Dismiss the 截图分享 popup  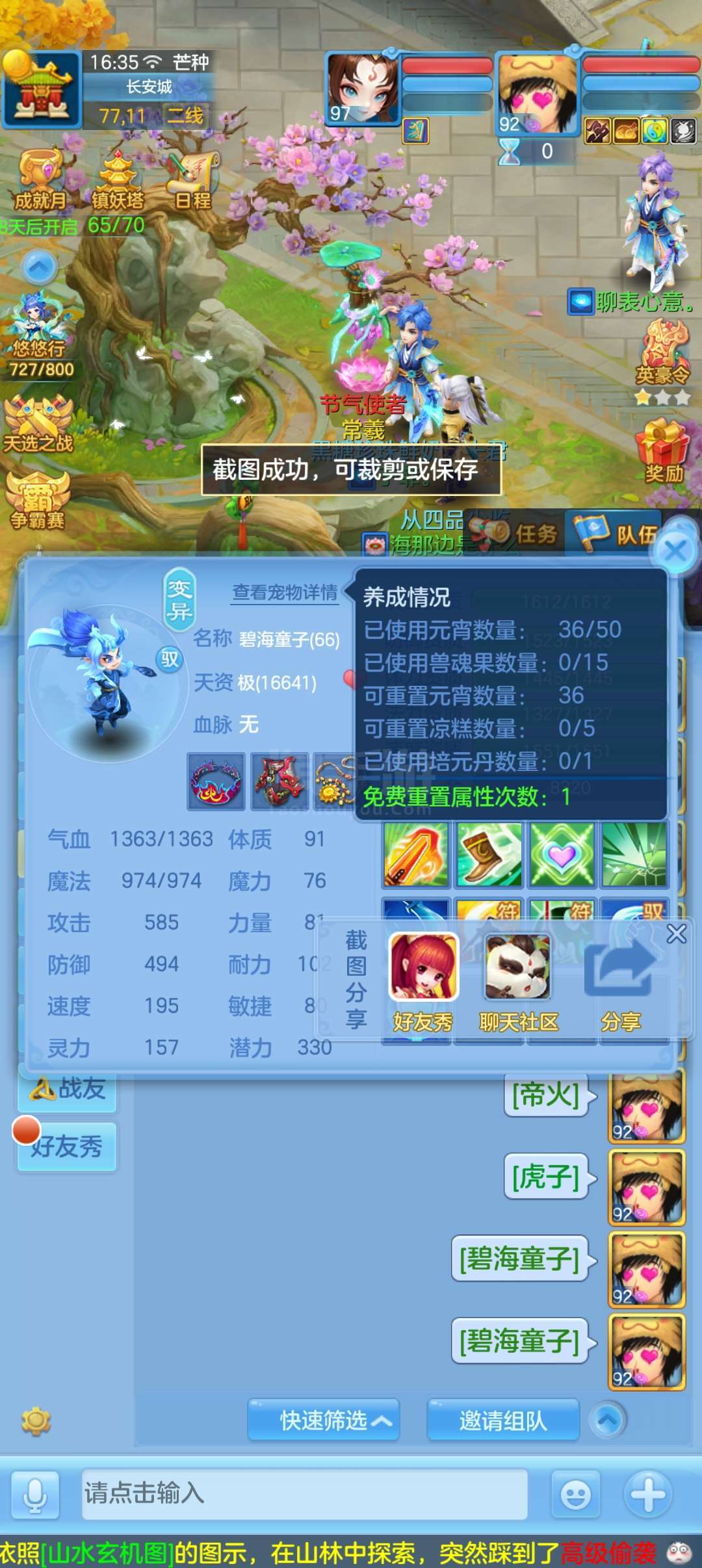click(x=677, y=934)
